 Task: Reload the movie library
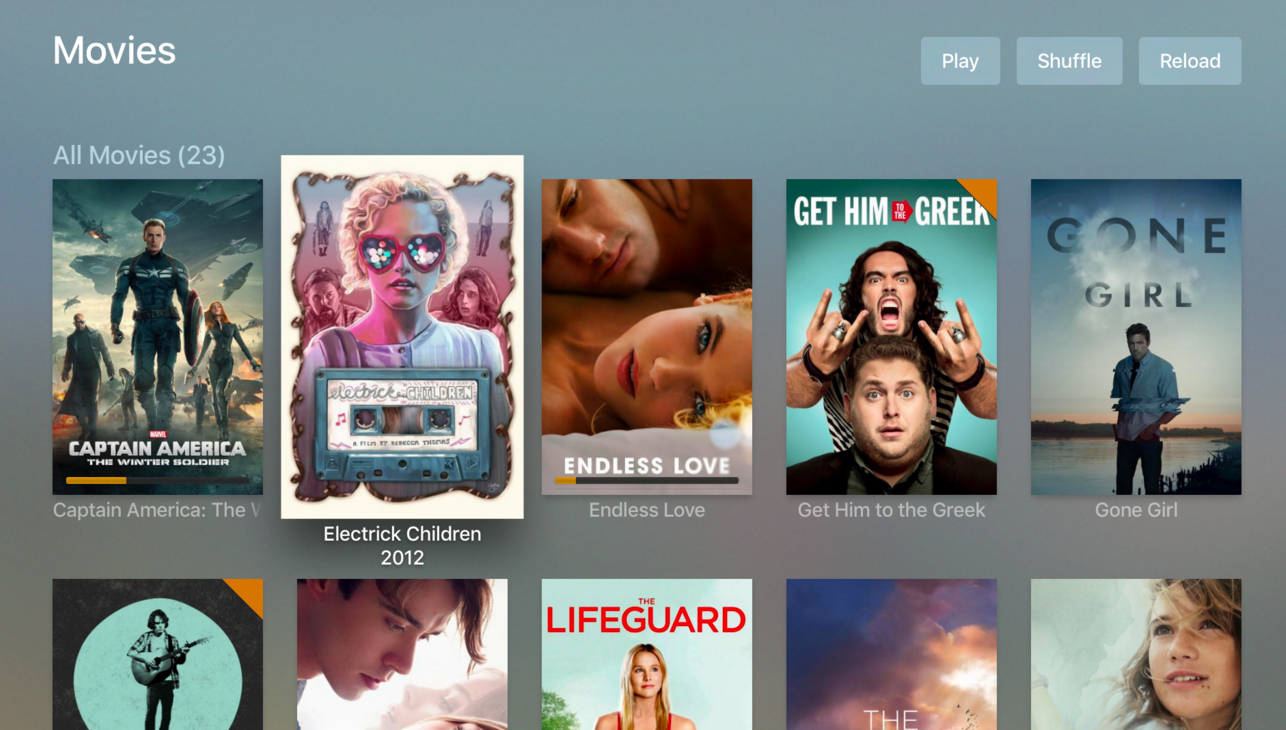tap(1189, 61)
